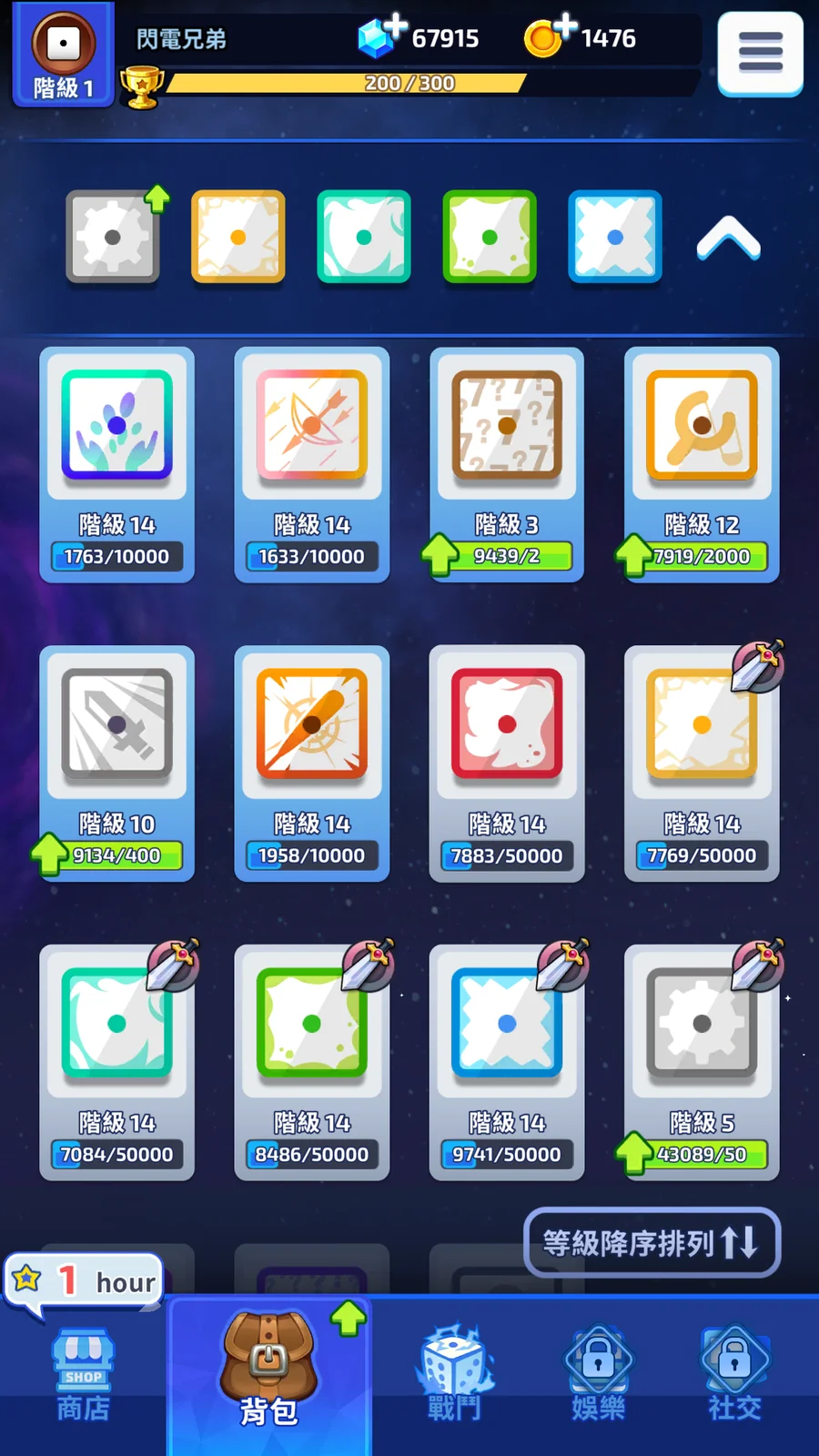Image resolution: width=819 pixels, height=1456 pixels.
Task: Open the slingshot dice card 階級 12
Action: [702, 464]
